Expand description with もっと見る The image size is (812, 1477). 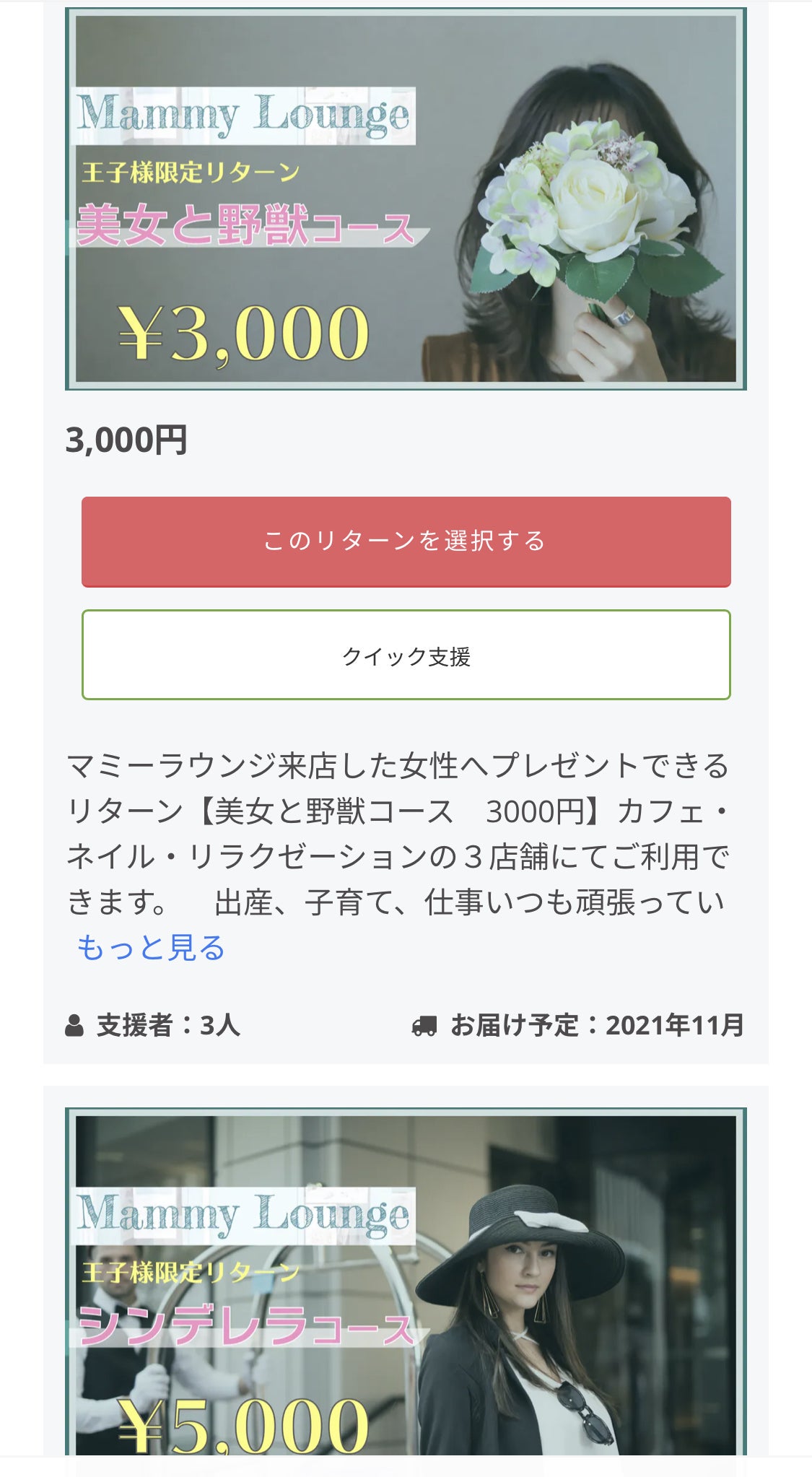[151, 948]
